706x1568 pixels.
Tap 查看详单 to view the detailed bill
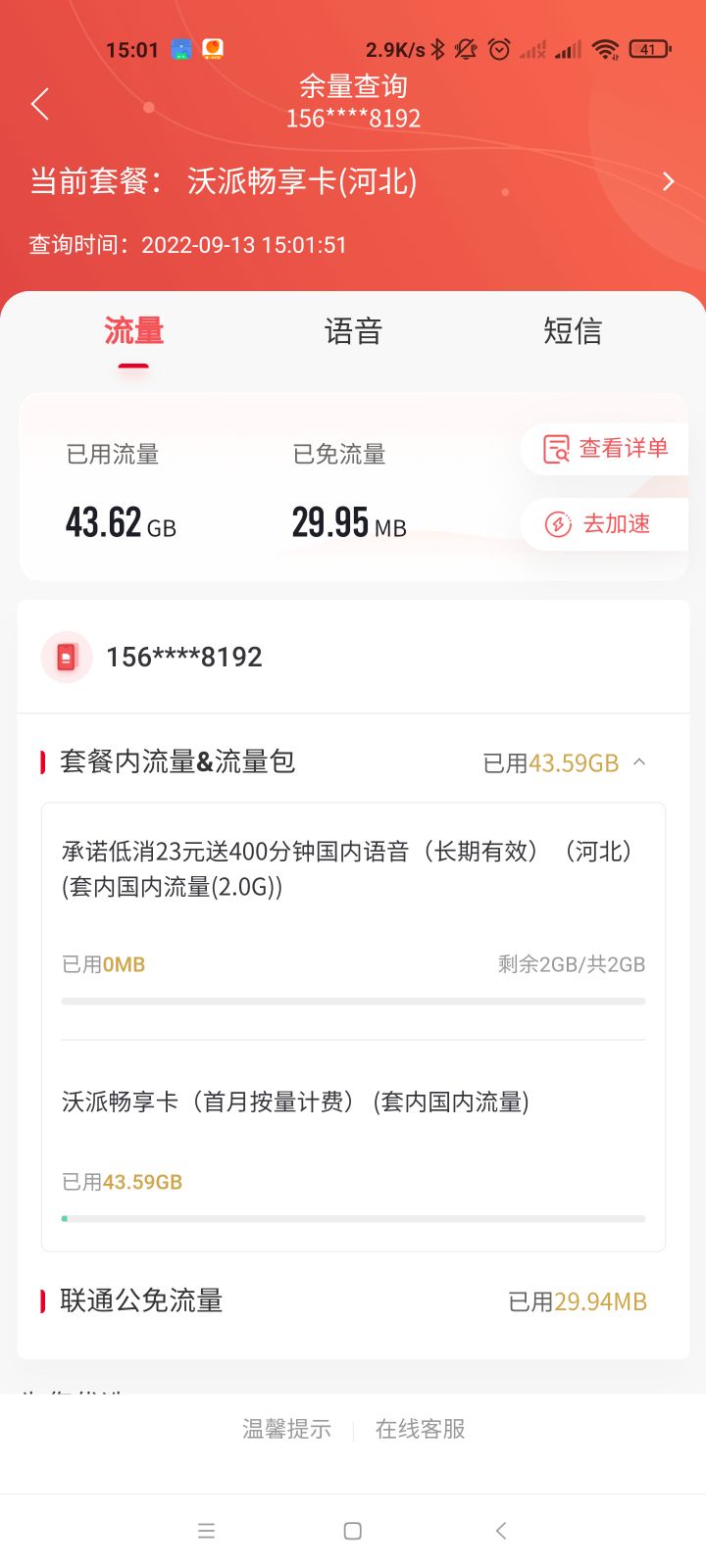[606, 449]
